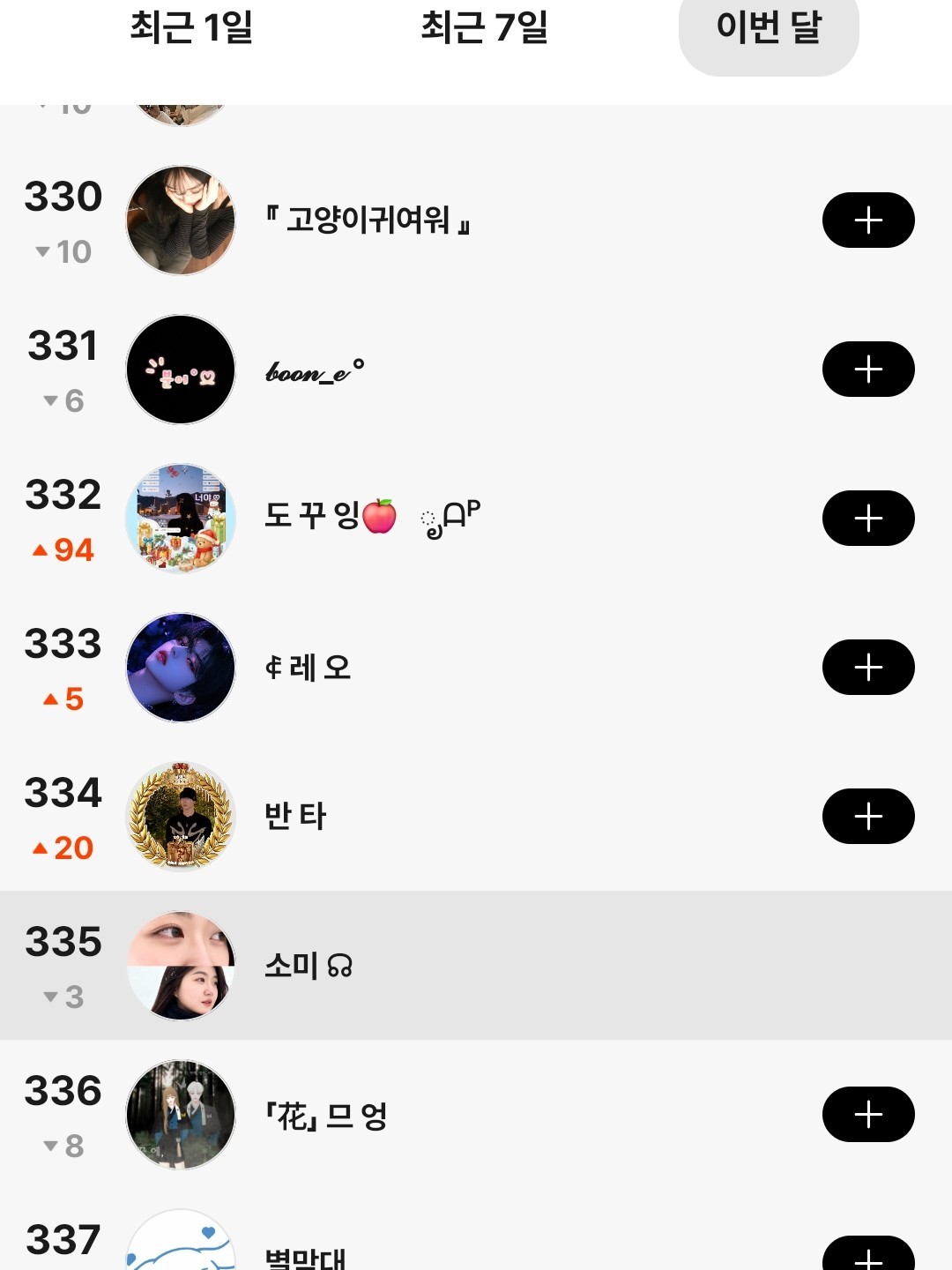This screenshot has width=952, height=1270.
Task: Switch to the 최근 7일 tab
Action: [x=484, y=27]
